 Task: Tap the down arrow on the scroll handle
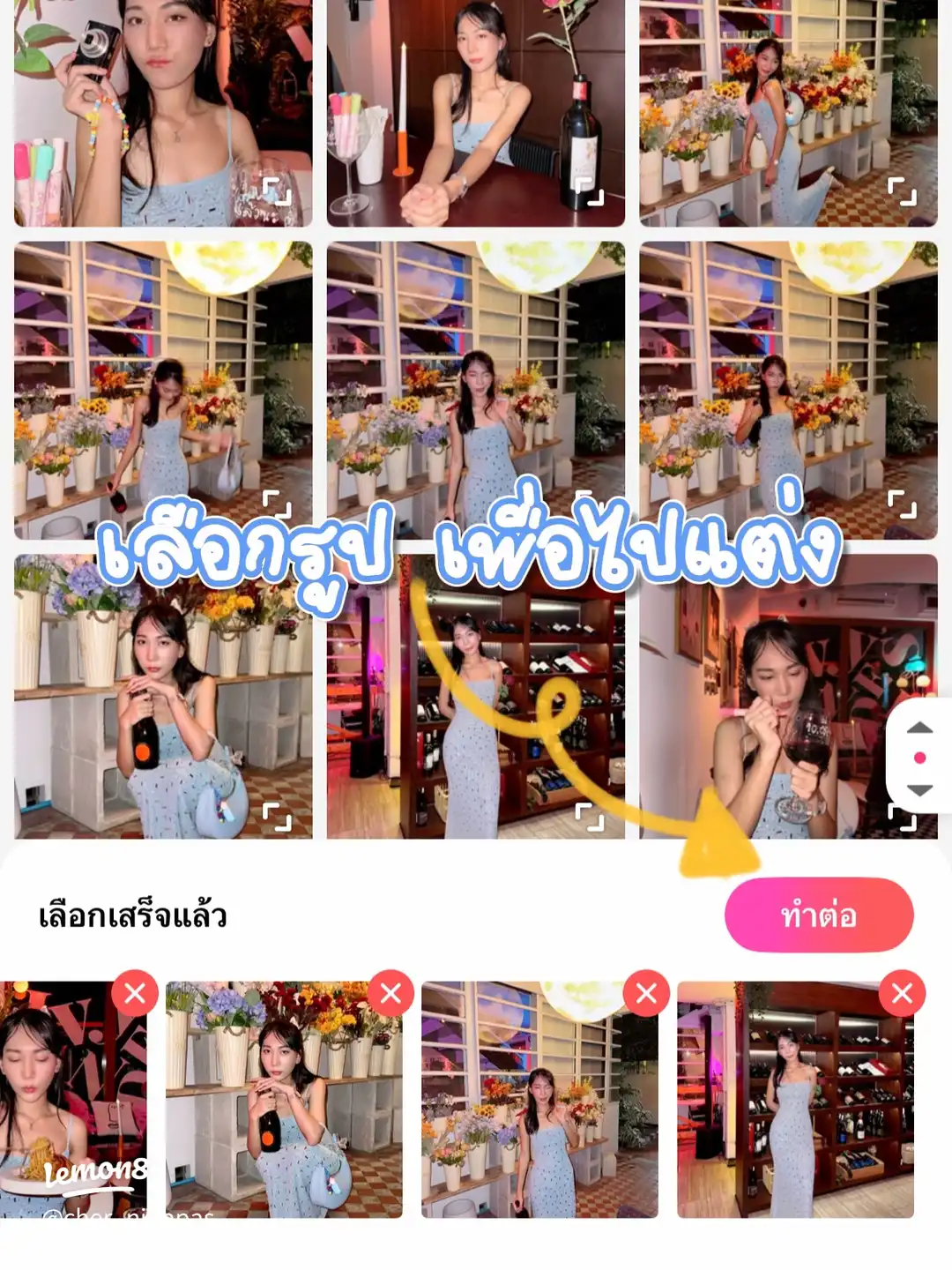(x=919, y=789)
